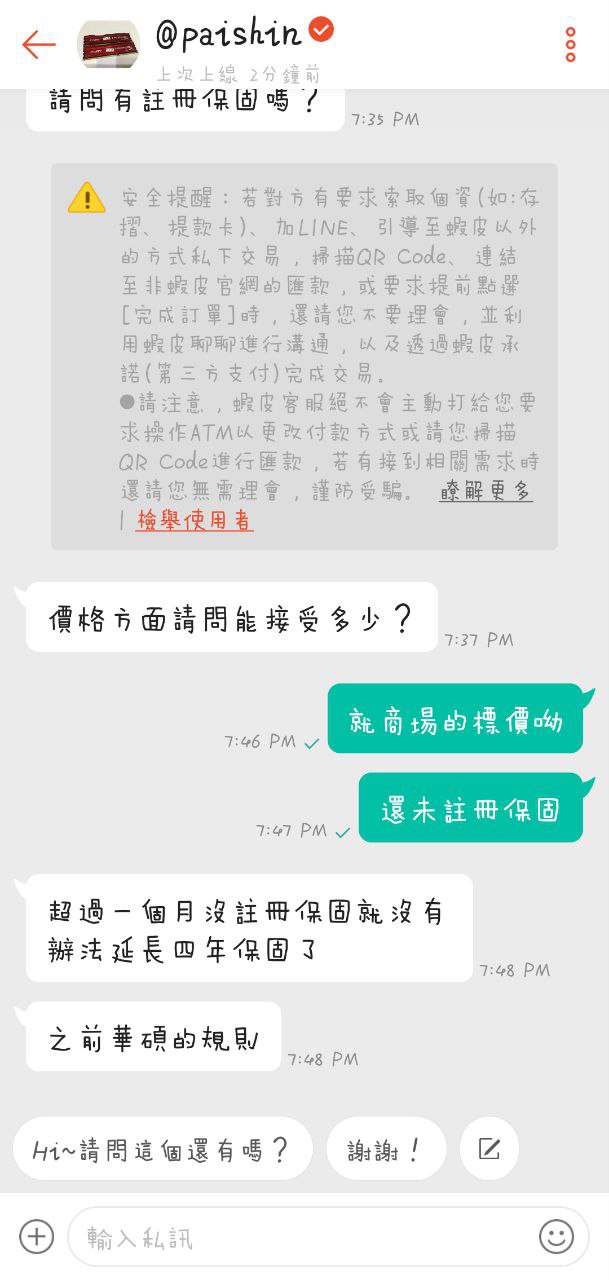The image size is (609, 1280).
Task: Go back using the top-left arrow
Action: click(38, 44)
